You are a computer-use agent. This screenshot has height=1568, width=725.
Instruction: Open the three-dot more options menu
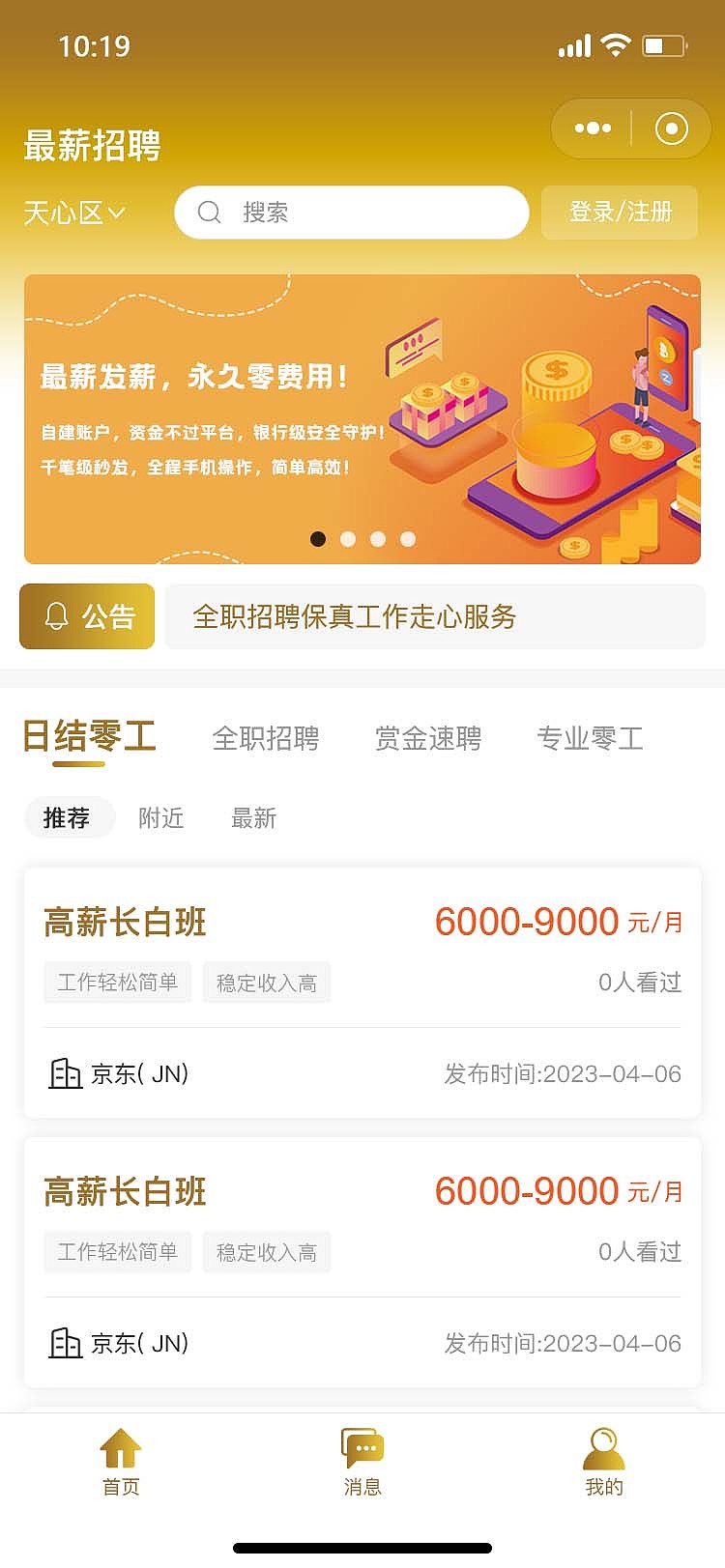tap(591, 128)
